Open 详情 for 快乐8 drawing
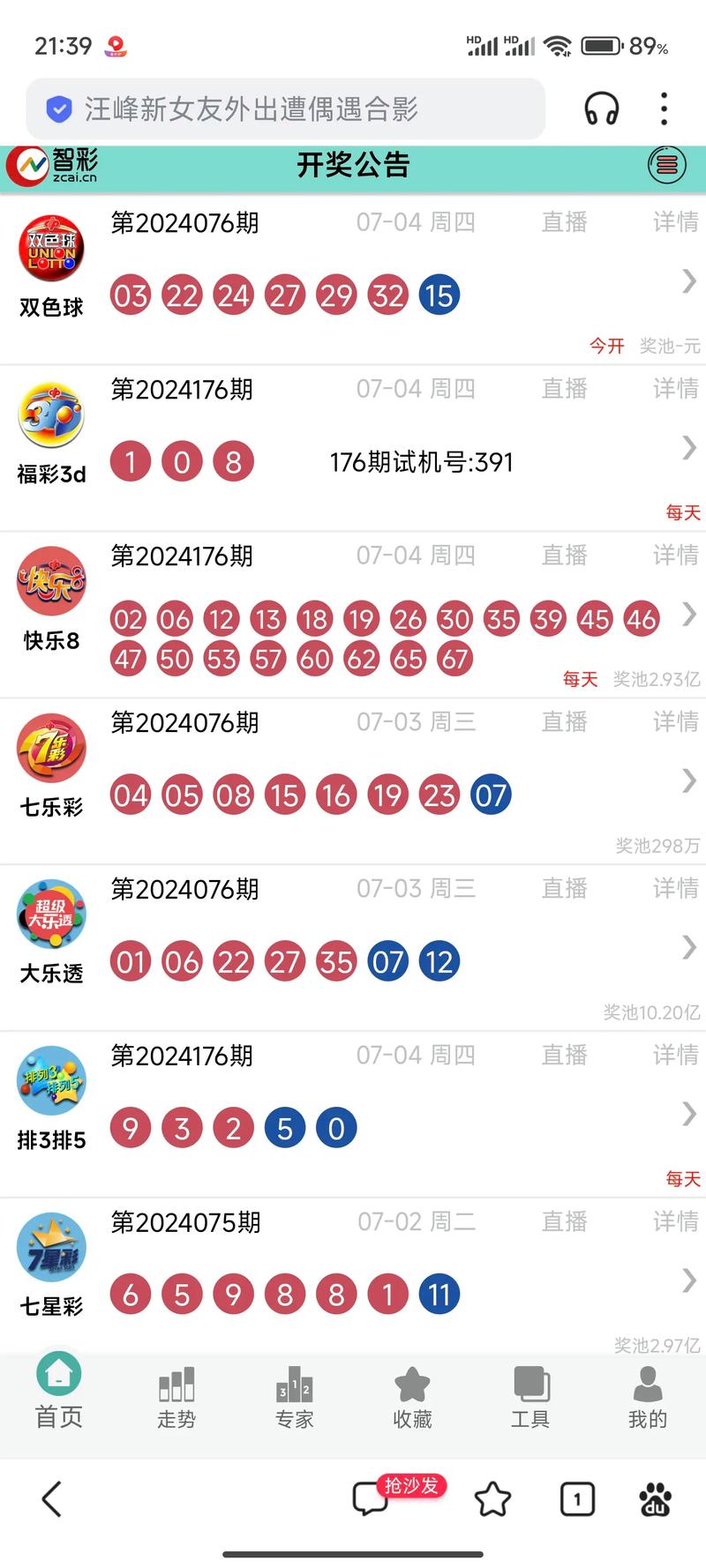This screenshot has height=1568, width=706. coord(673,555)
